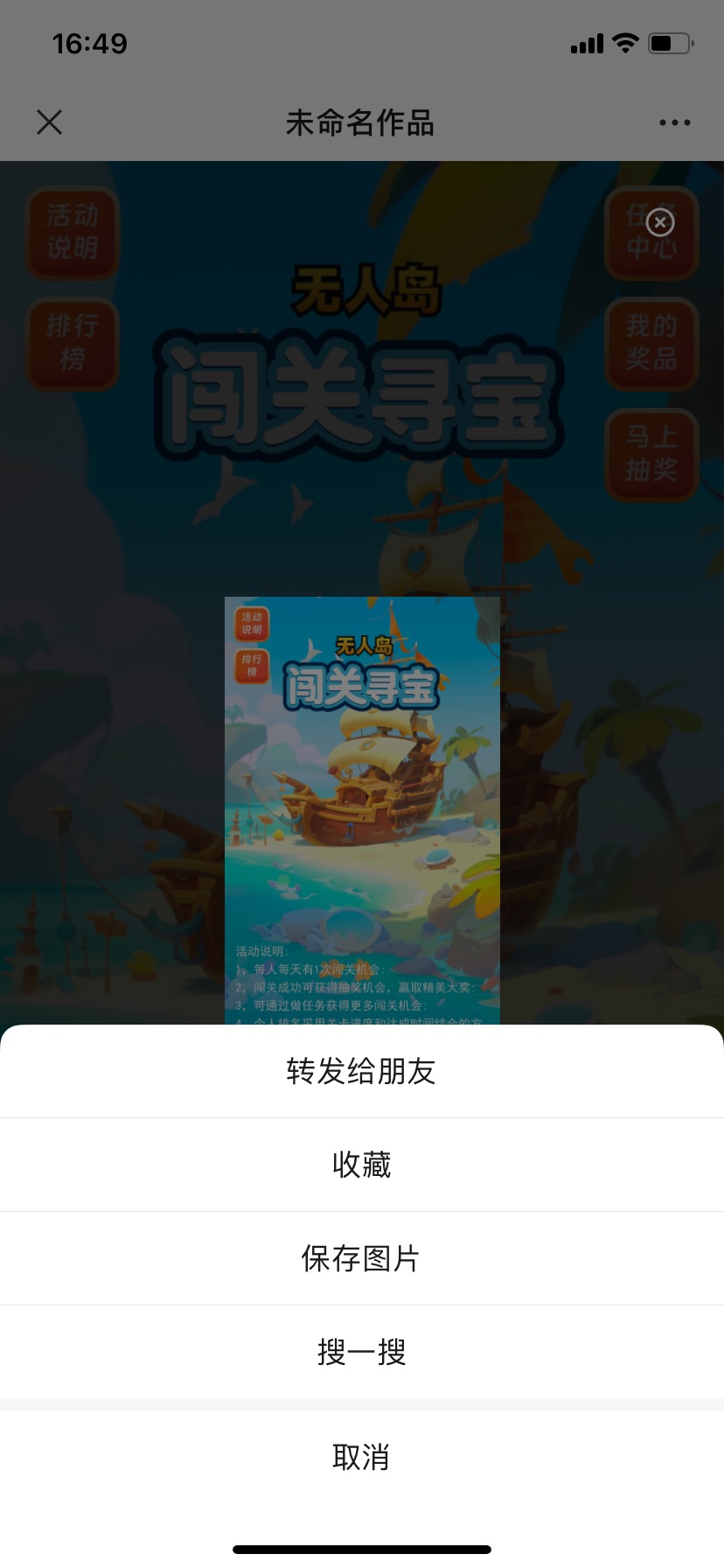Dismiss the sheet with 取消
The width and height of the screenshot is (724, 1568).
361,1457
